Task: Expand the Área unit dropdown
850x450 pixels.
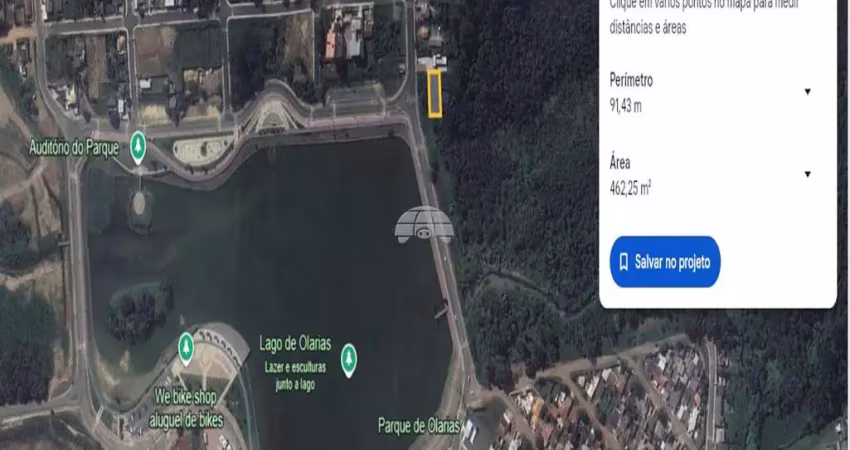Action: (x=807, y=174)
